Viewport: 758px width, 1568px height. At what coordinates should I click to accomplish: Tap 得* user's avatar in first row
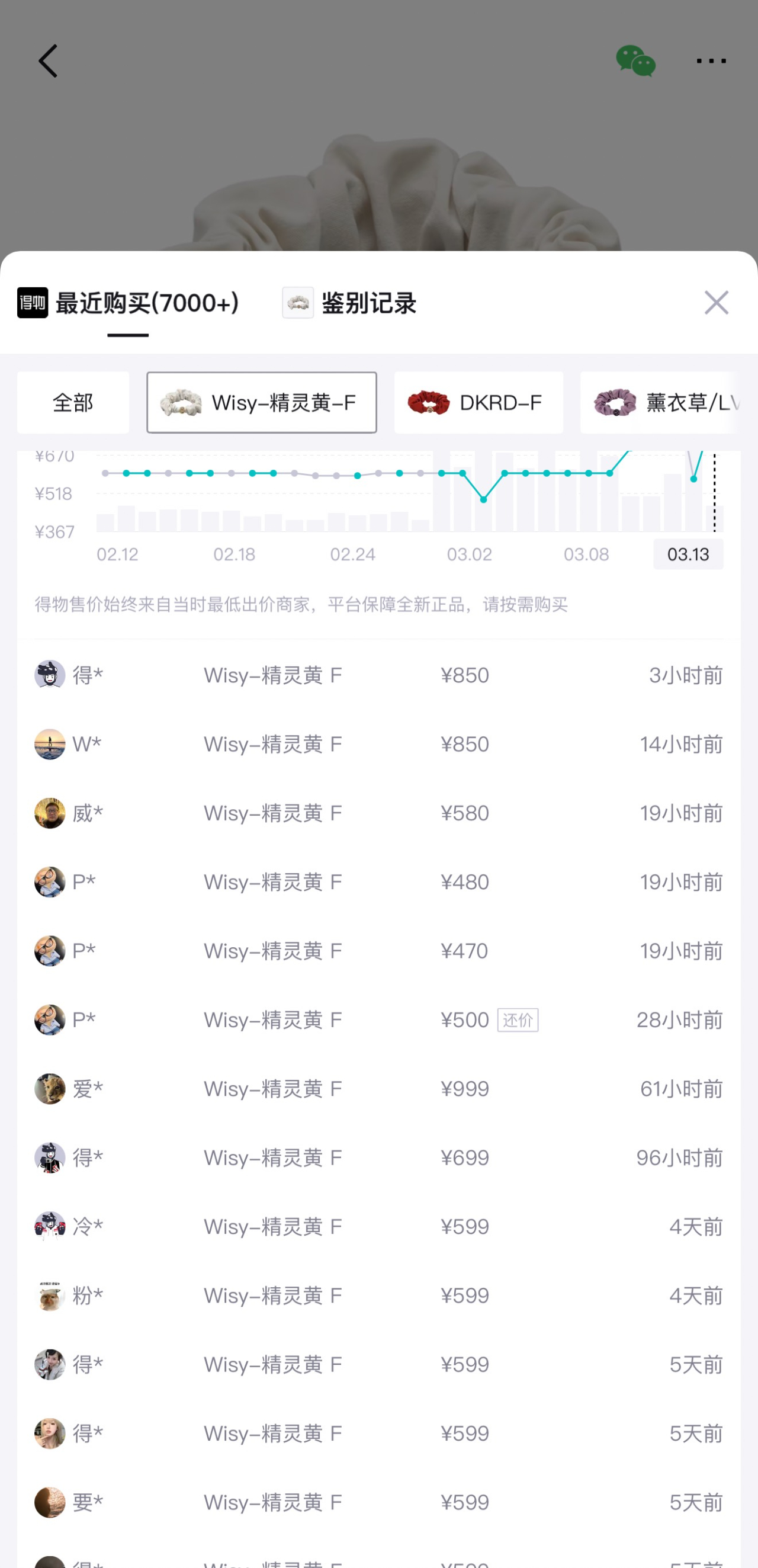click(x=50, y=675)
